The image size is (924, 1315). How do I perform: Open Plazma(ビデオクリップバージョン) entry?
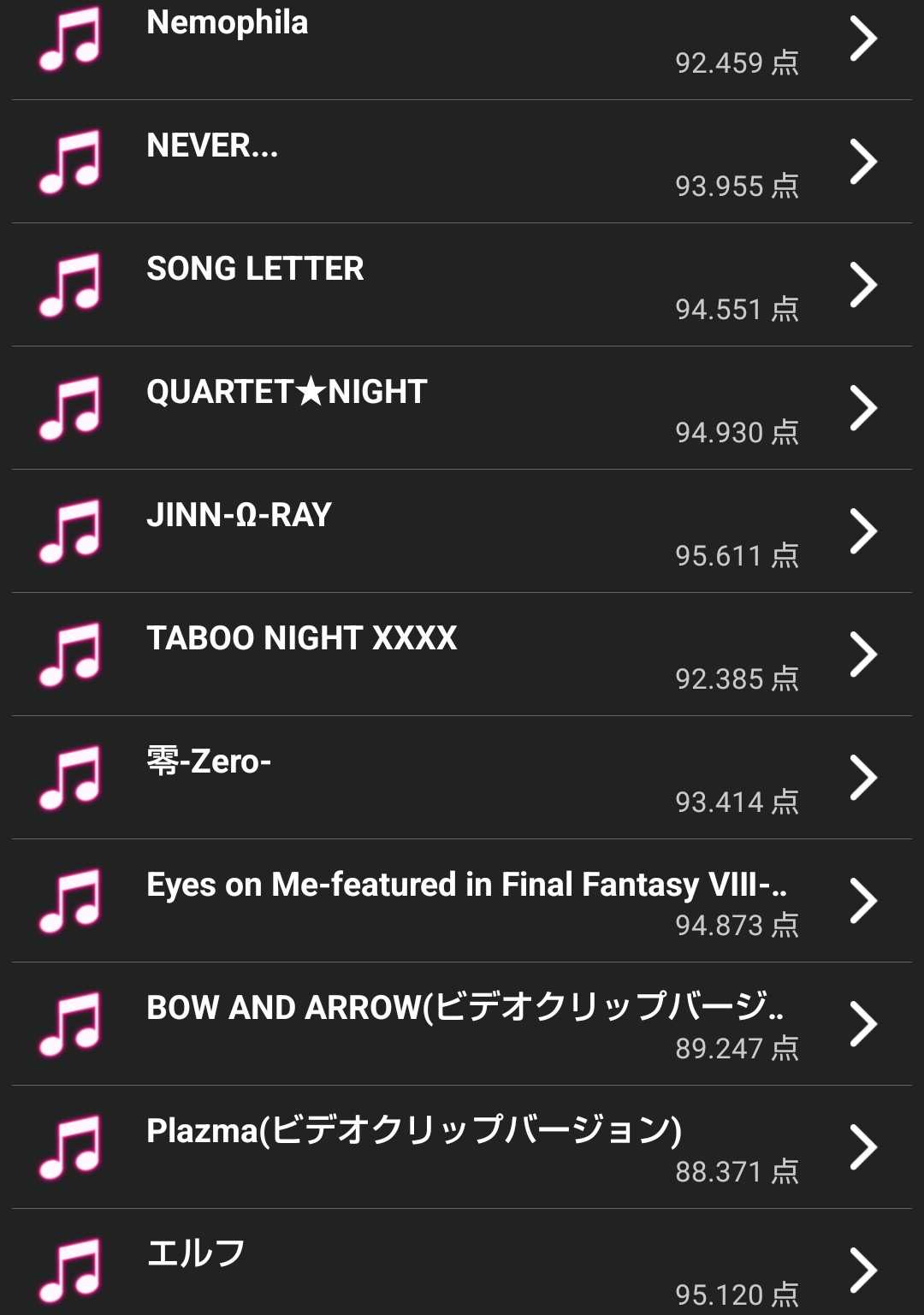tap(462, 1148)
